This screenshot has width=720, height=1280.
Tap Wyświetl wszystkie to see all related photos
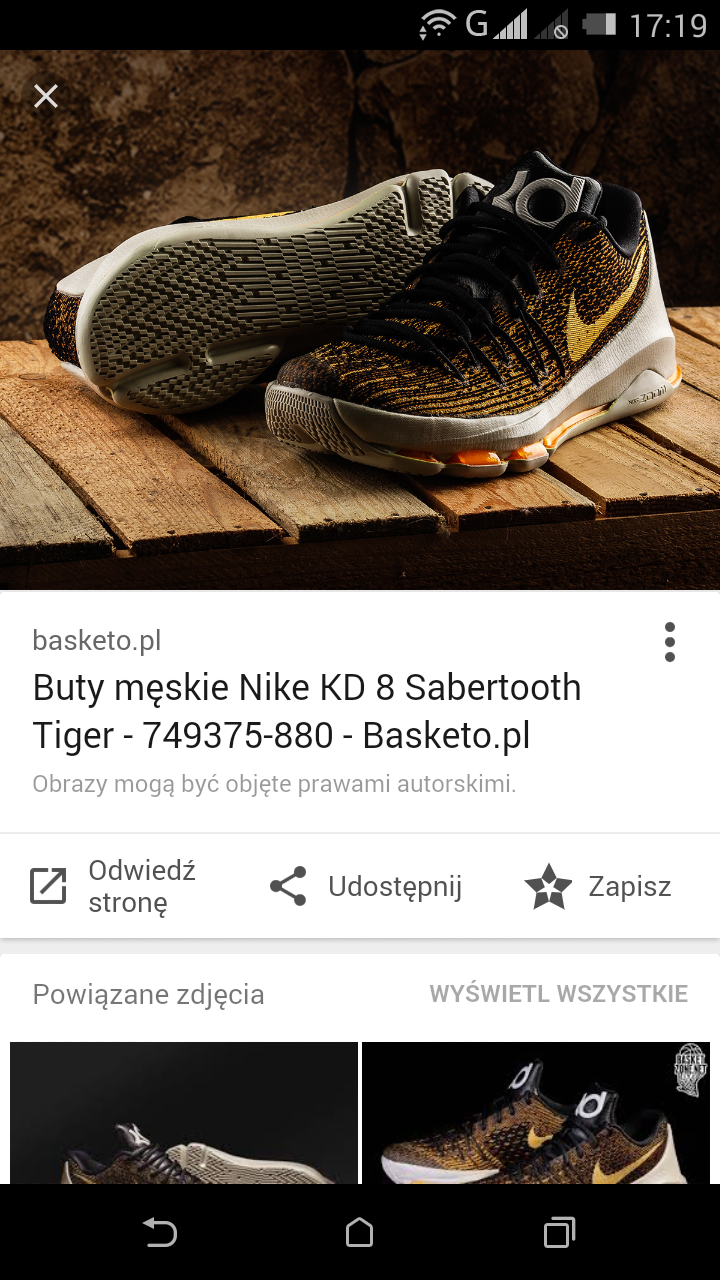tap(558, 994)
